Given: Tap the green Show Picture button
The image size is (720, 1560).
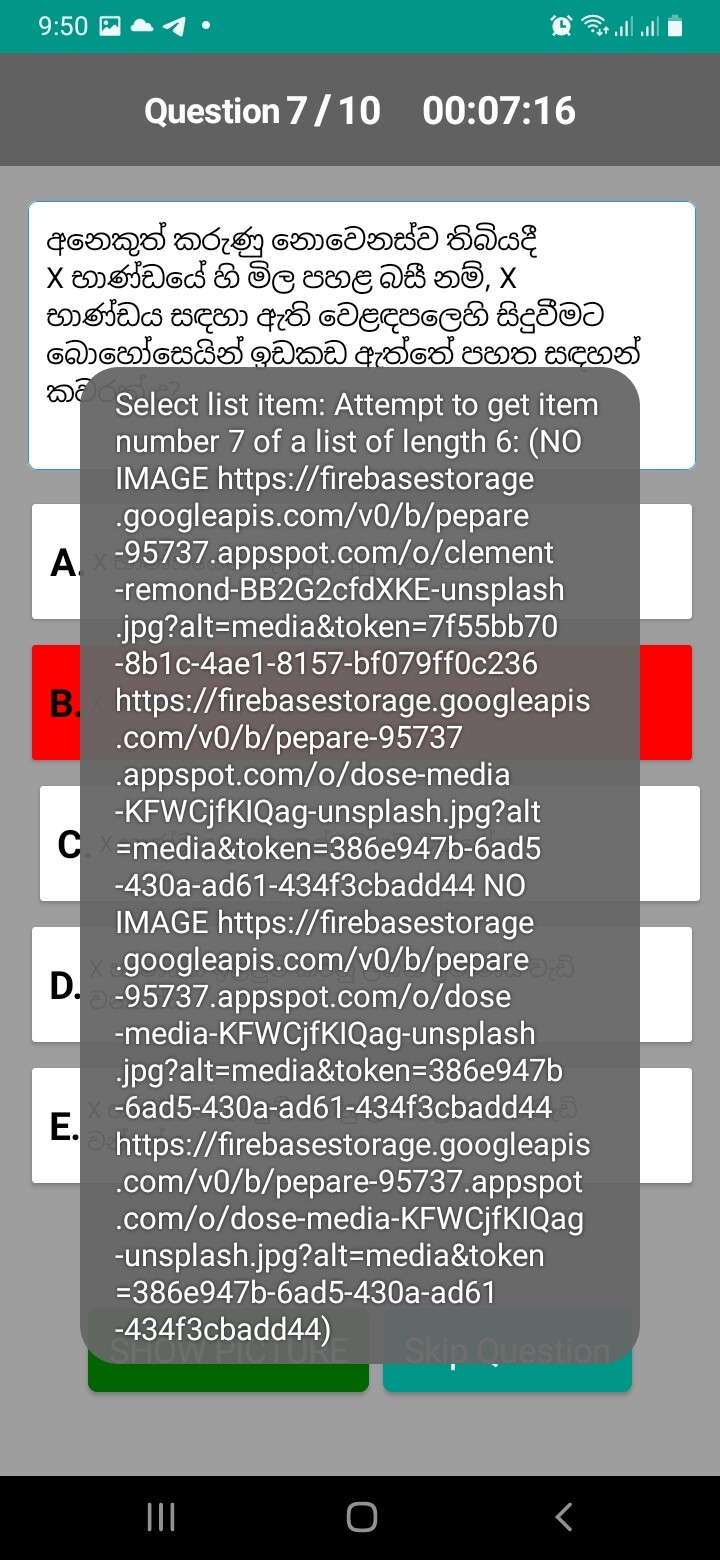Looking at the screenshot, I should click(228, 1350).
